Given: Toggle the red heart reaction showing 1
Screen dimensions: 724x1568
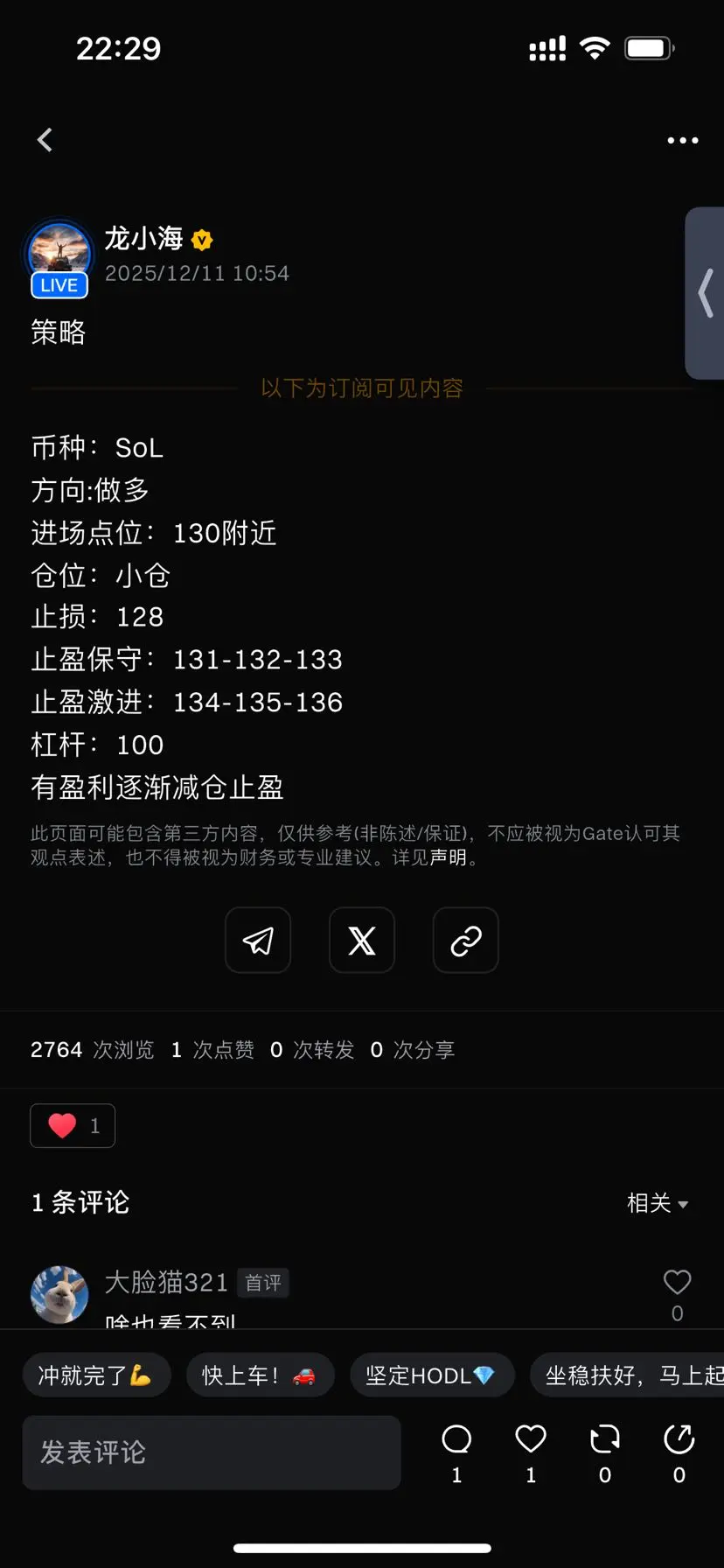Looking at the screenshot, I should tap(72, 1125).
